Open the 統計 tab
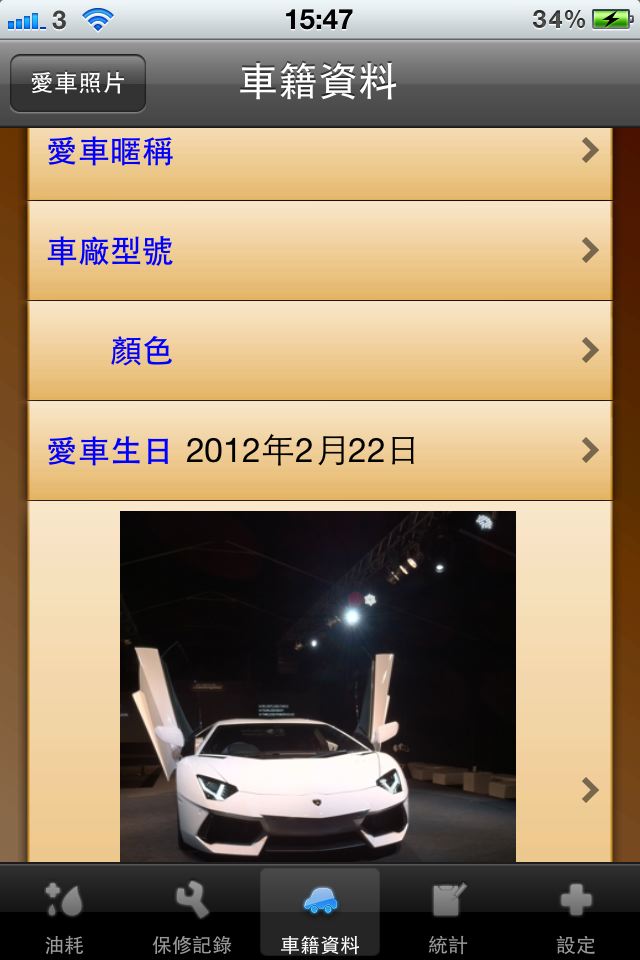Viewport: 640px width, 960px height. [447, 914]
